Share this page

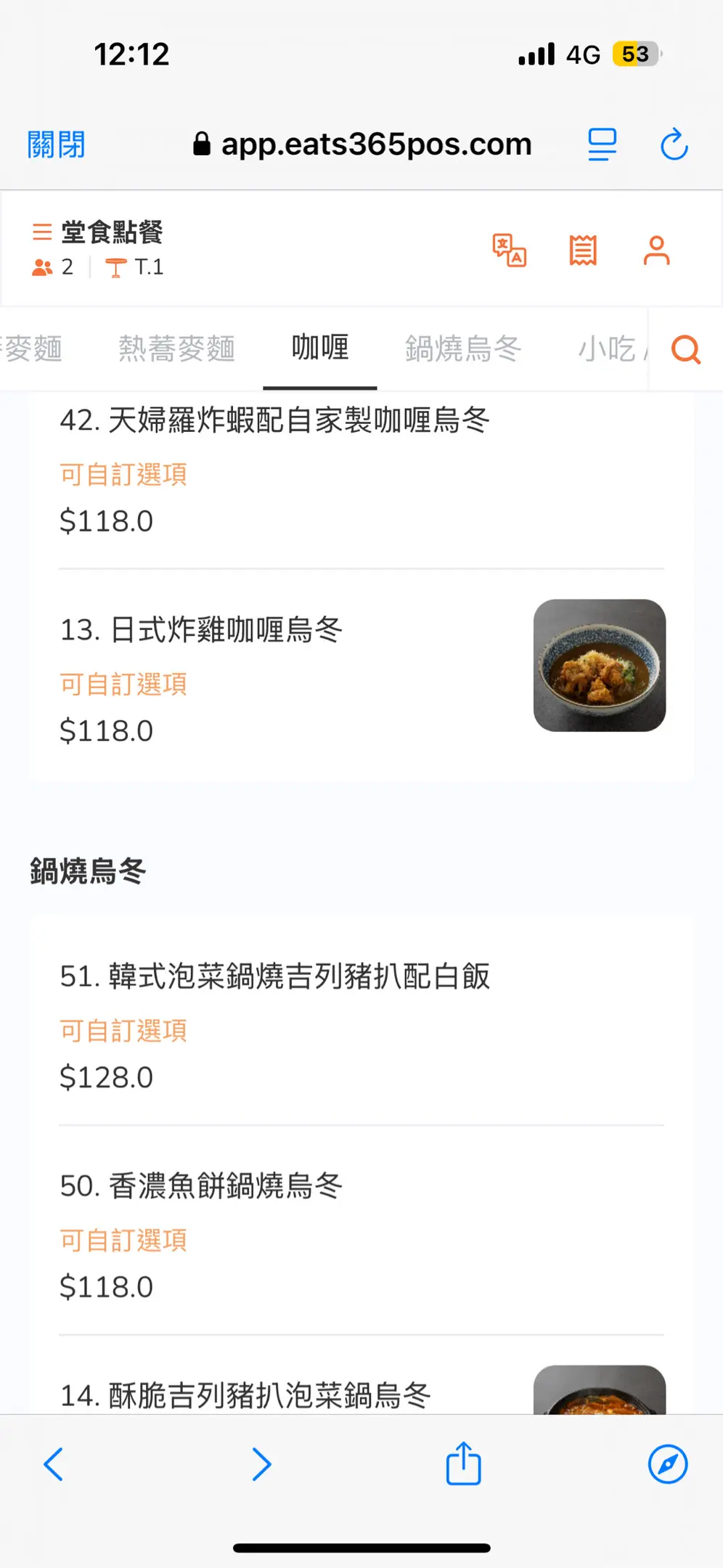point(463,1463)
